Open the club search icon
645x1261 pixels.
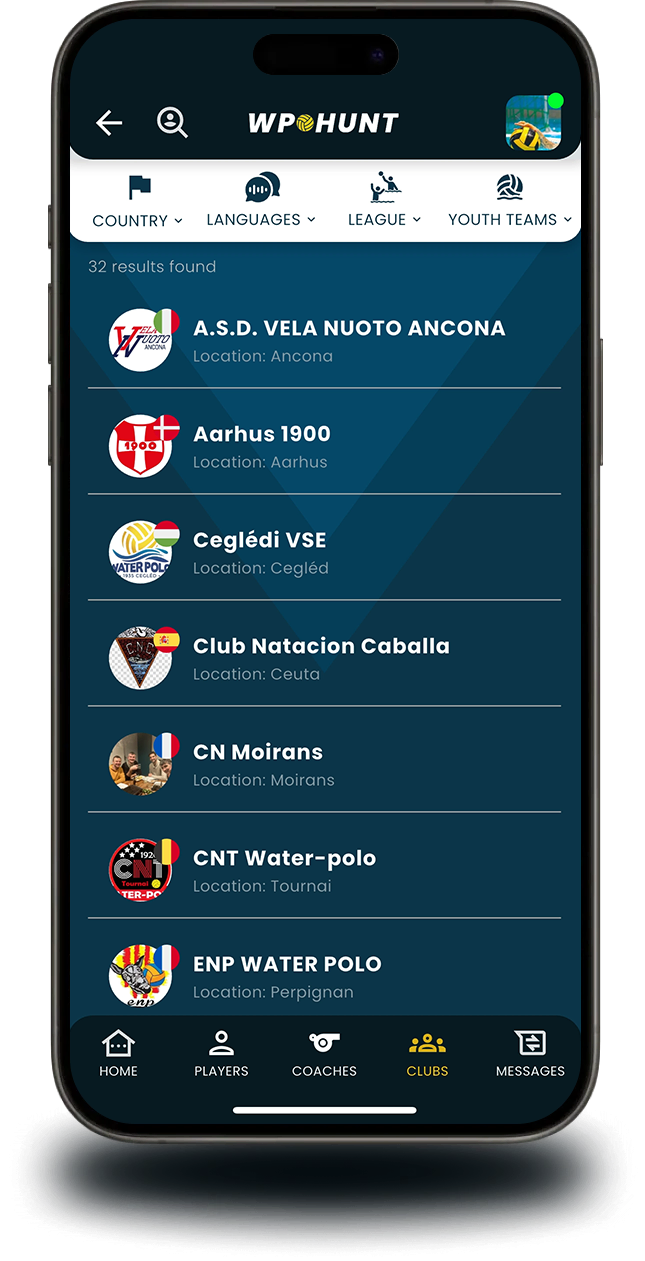(x=172, y=123)
